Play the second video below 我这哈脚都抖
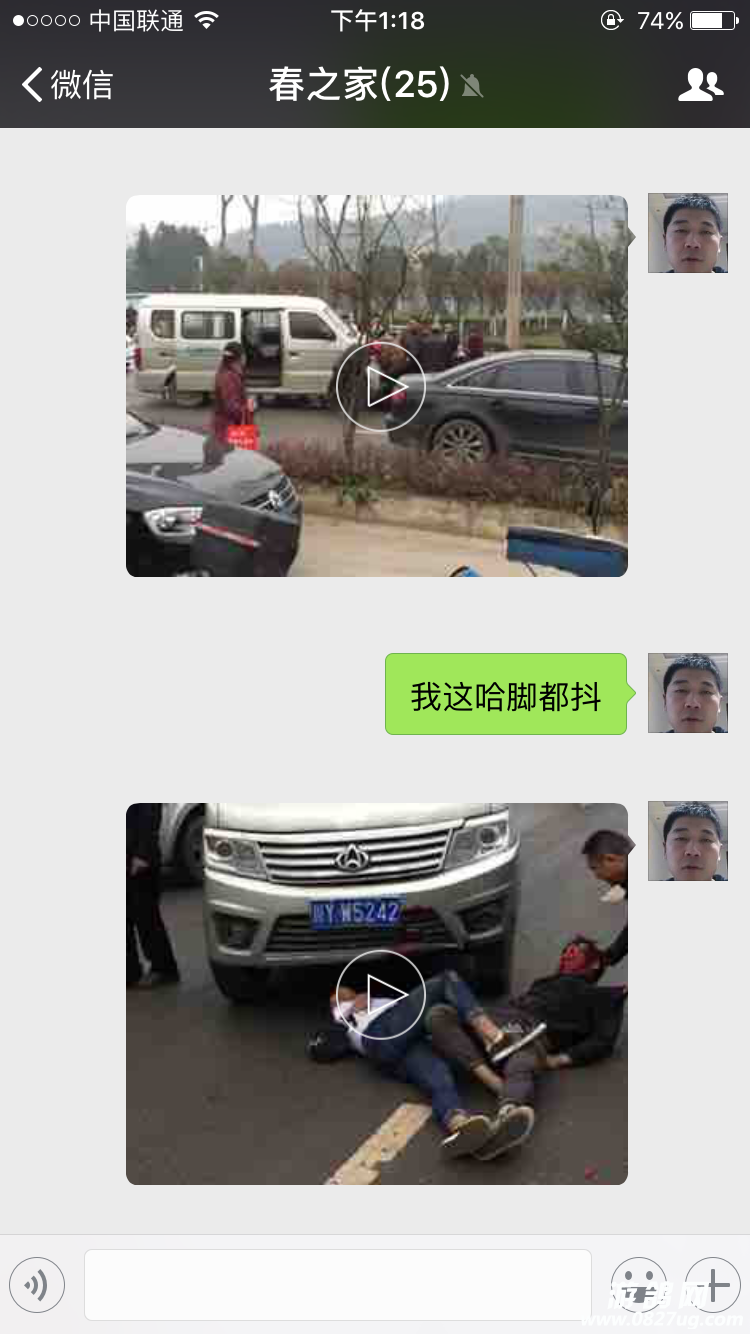 coord(380,994)
